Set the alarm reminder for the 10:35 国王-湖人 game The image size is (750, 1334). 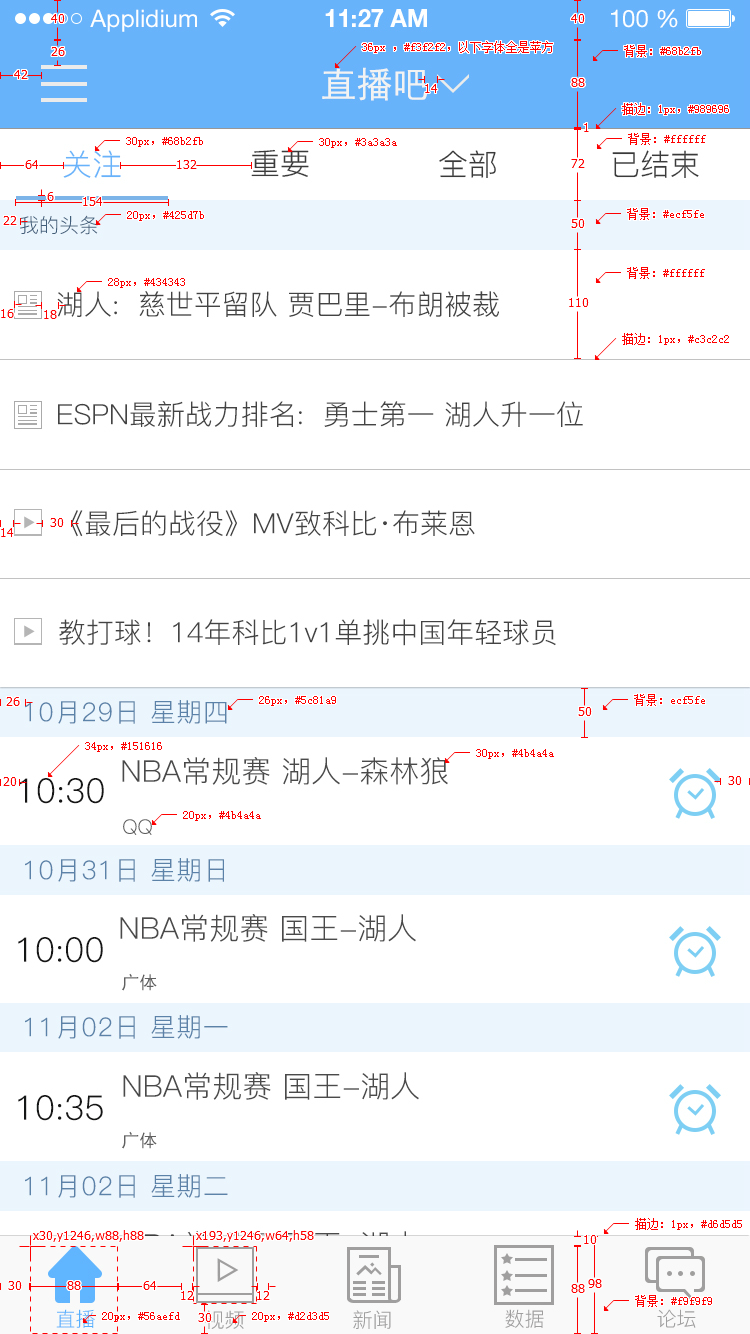coord(696,1109)
